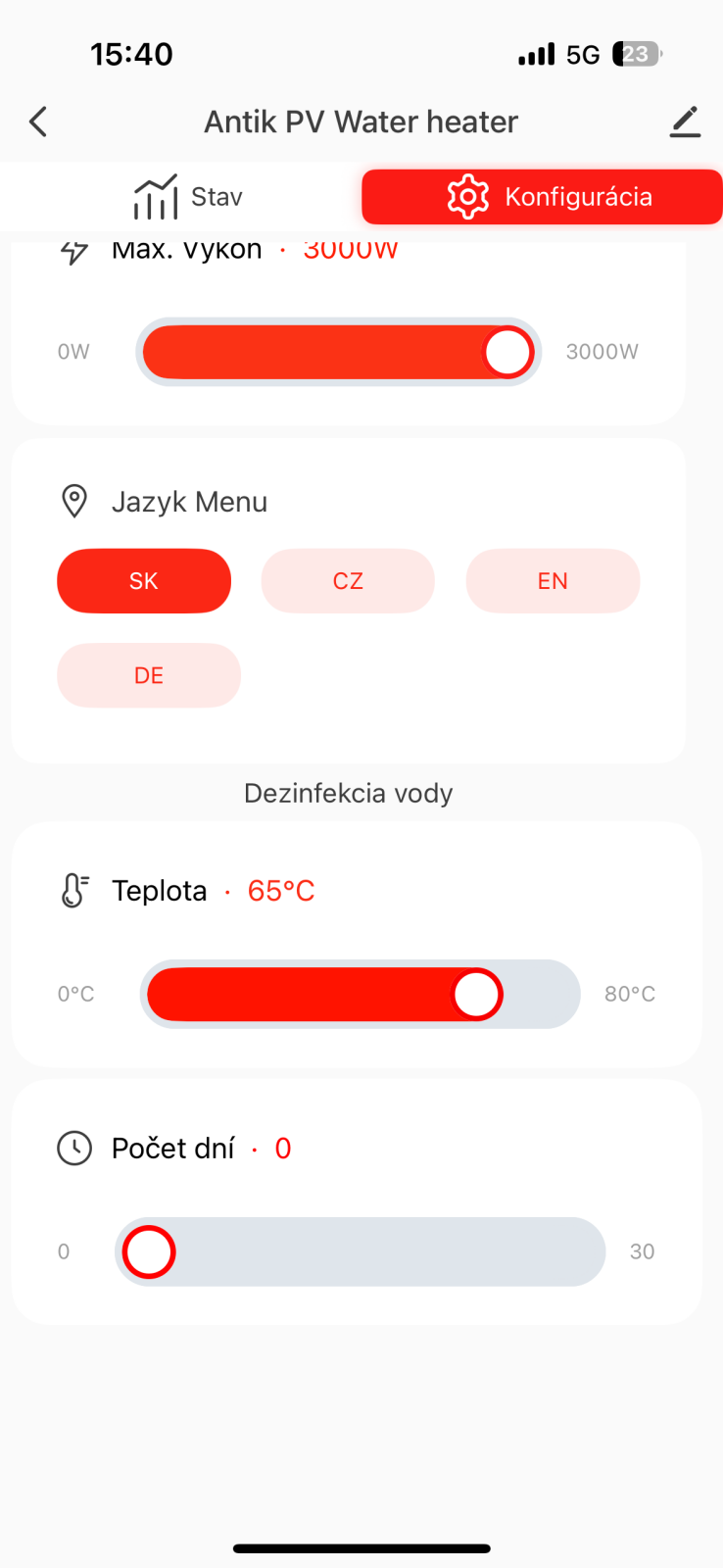Tap the Počet dní slider
The image size is (723, 1568).
click(360, 1251)
